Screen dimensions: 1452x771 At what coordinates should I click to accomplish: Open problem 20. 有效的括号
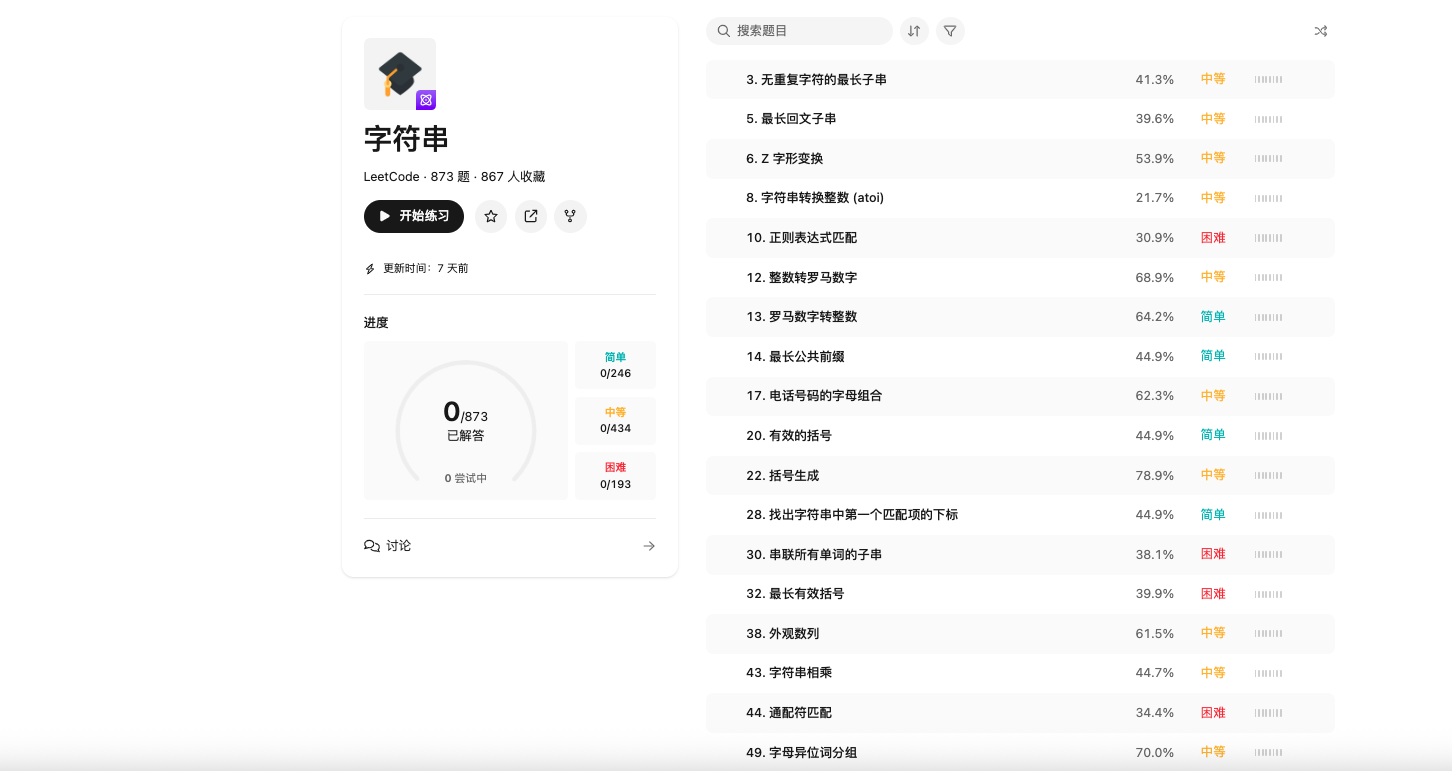pos(788,436)
